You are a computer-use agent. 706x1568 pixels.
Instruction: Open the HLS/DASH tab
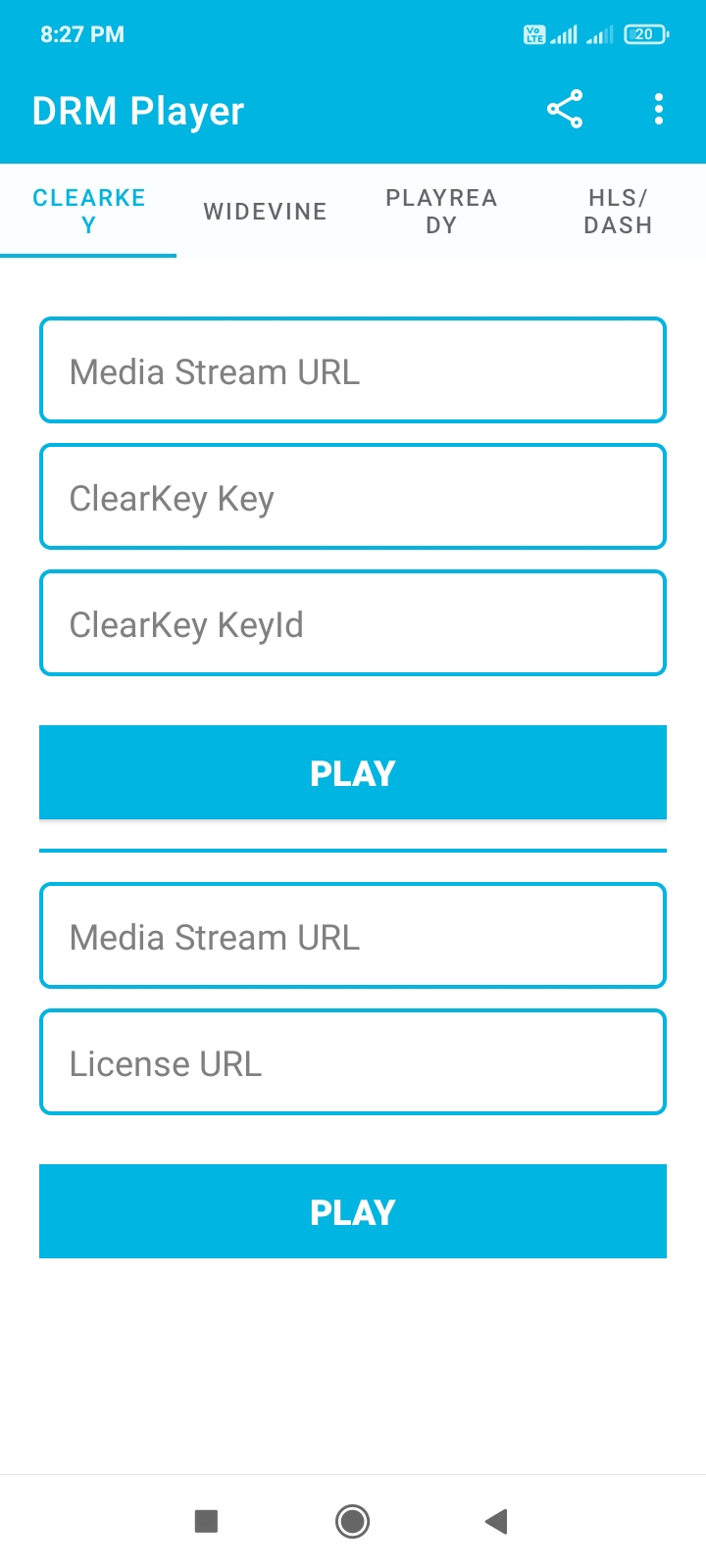pos(618,211)
